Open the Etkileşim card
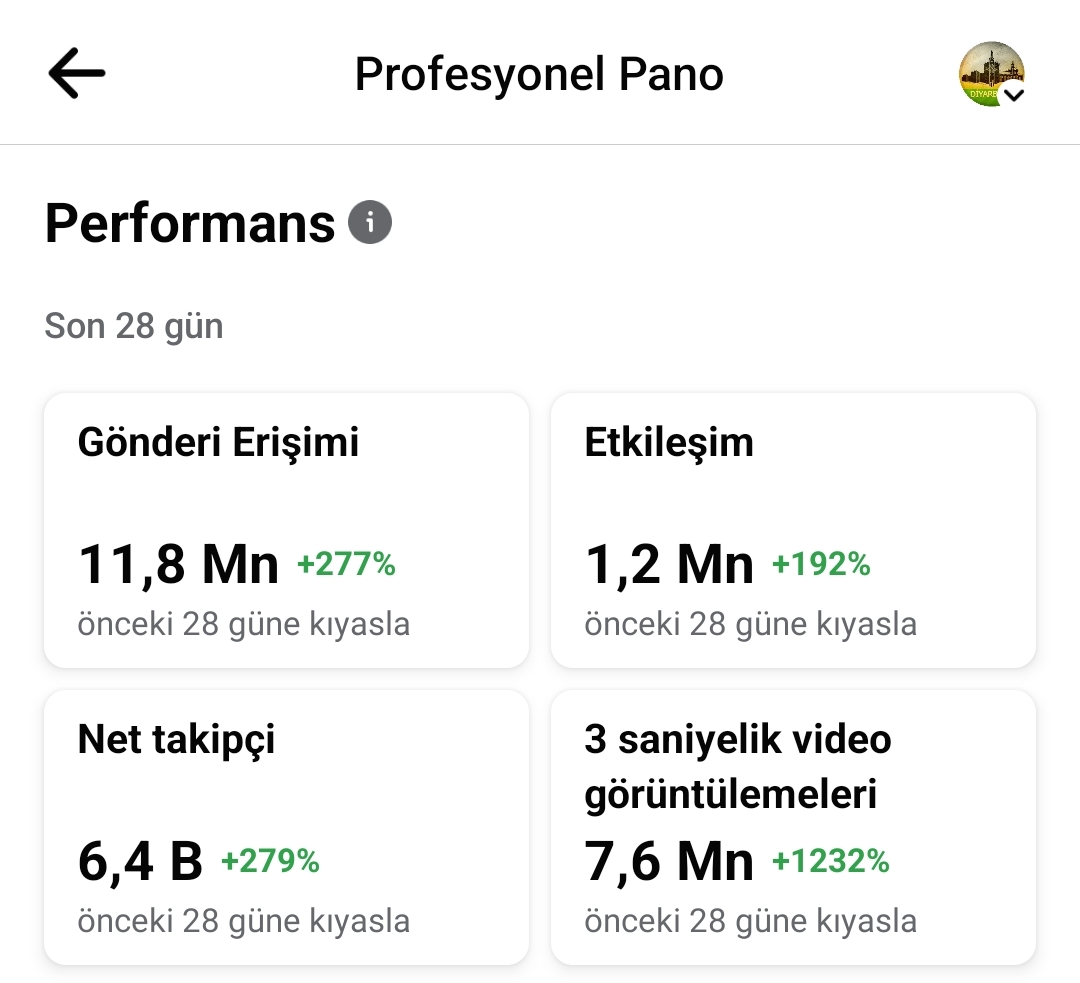The height and width of the screenshot is (983, 1080). click(x=793, y=530)
